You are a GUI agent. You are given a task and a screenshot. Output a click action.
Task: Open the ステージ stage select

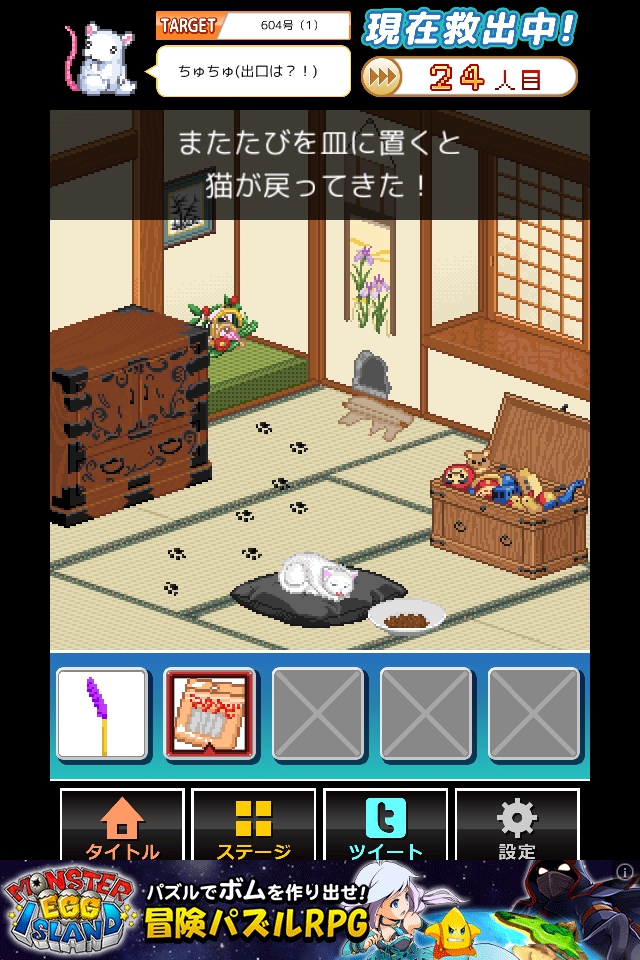pos(253,825)
